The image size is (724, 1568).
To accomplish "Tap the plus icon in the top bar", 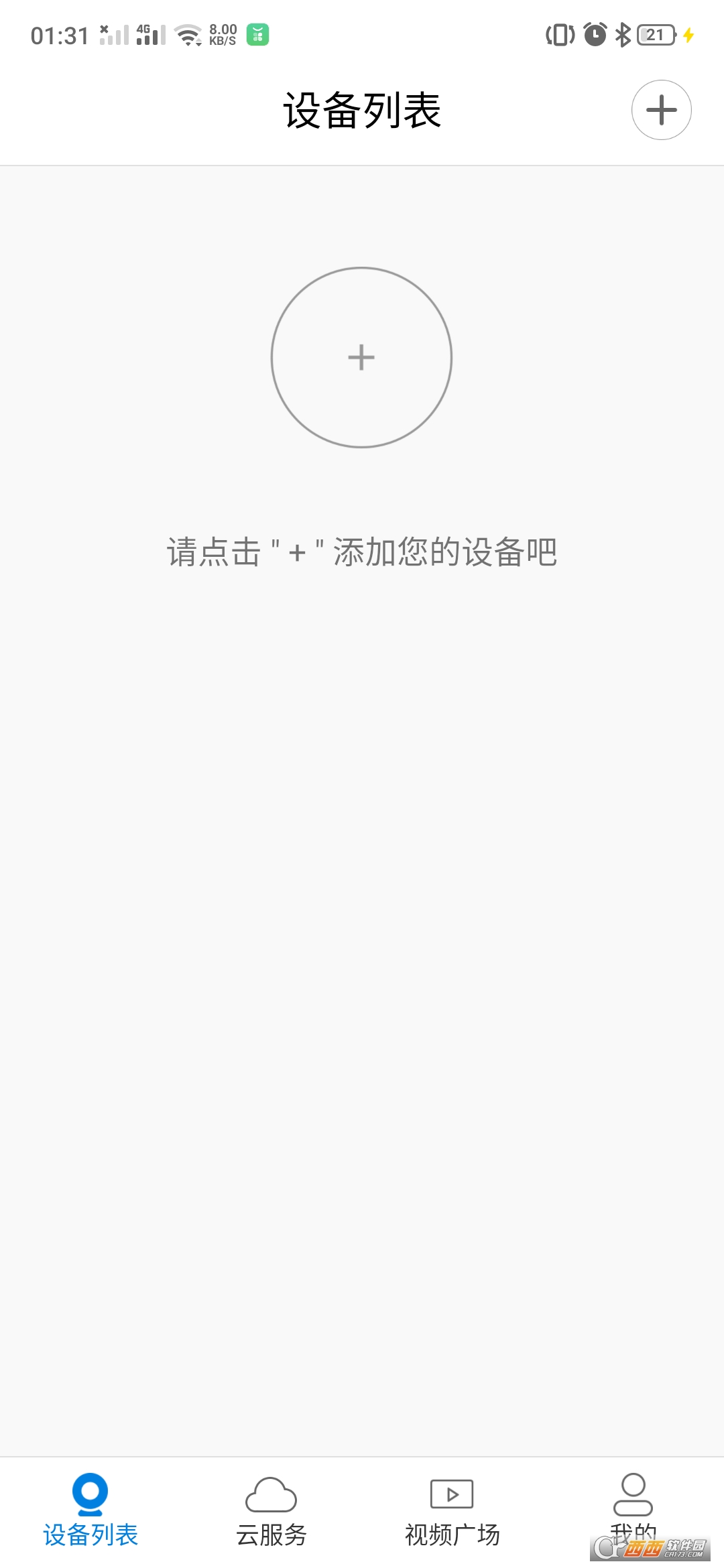I will pyautogui.click(x=661, y=110).
